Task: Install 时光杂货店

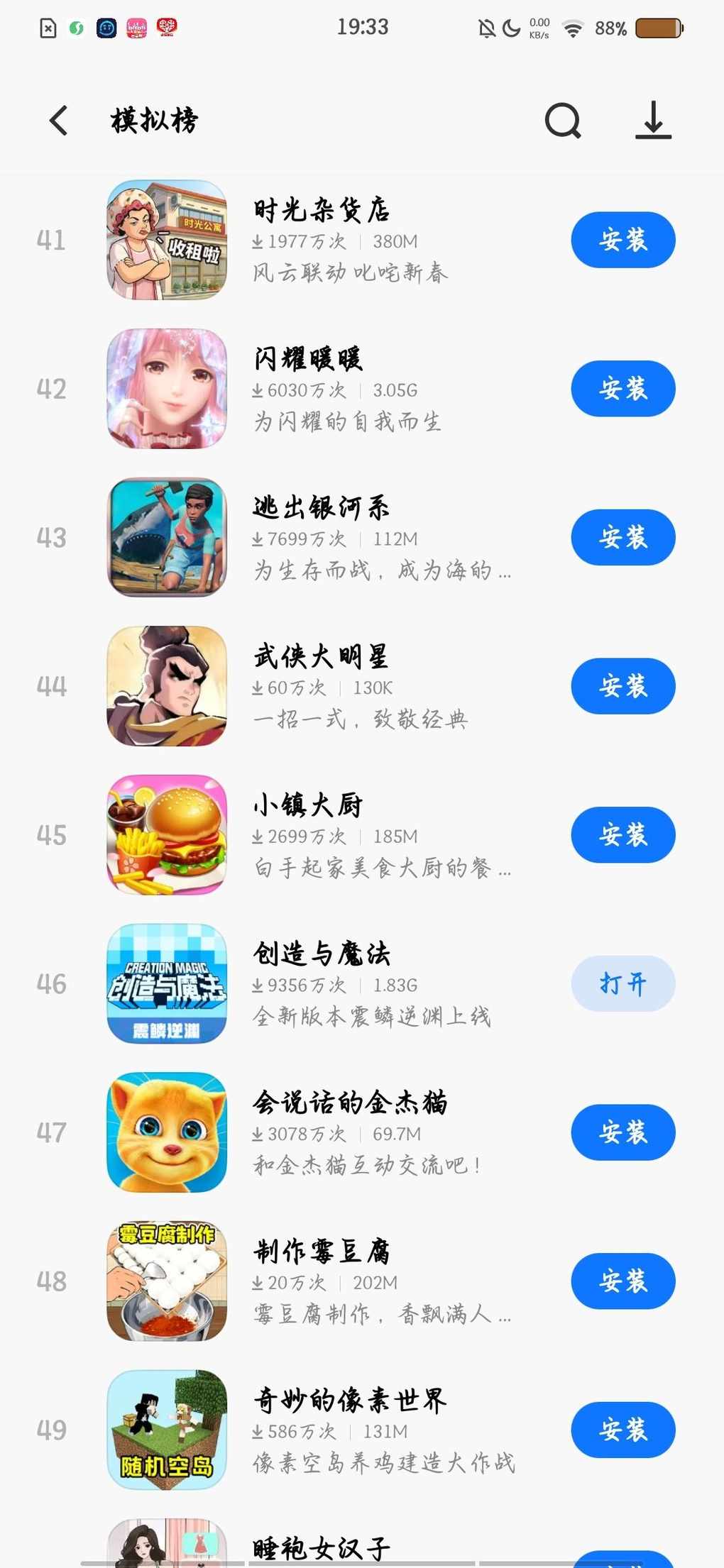Action: pos(622,240)
